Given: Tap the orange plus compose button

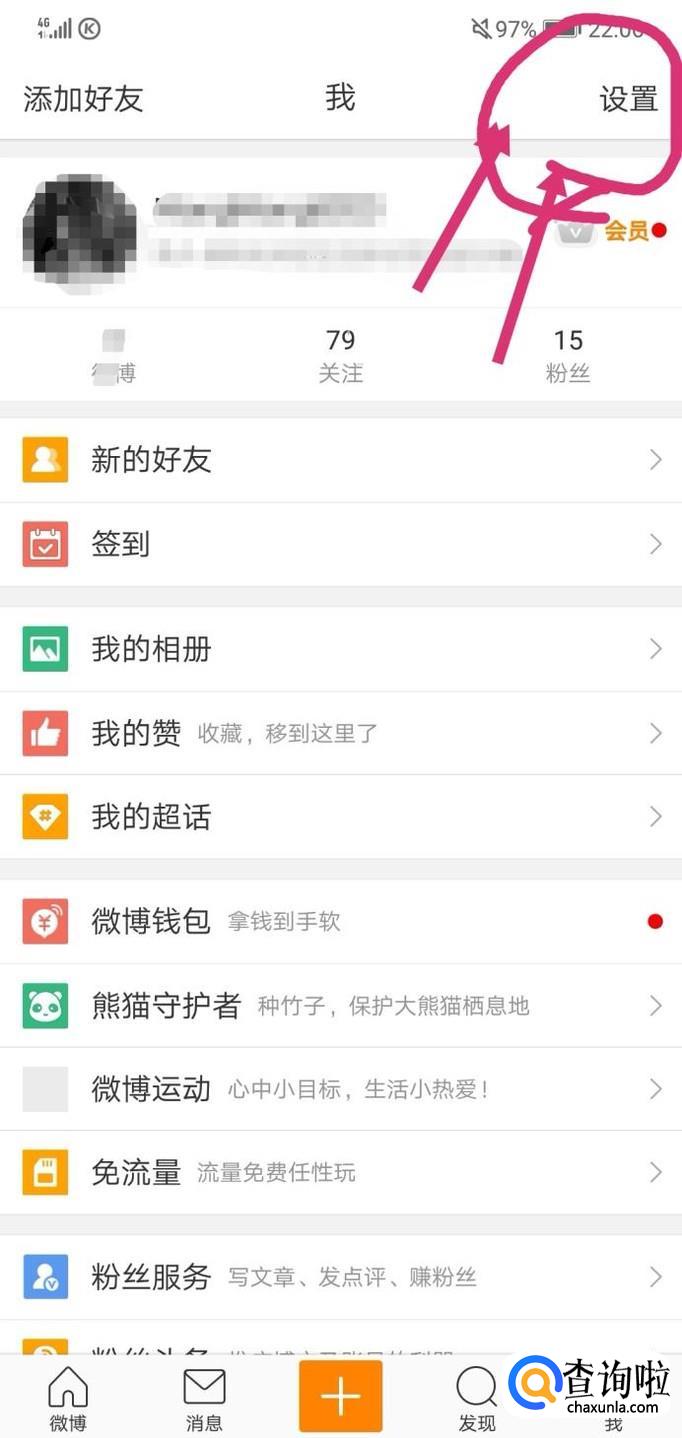Looking at the screenshot, I should (340, 1396).
